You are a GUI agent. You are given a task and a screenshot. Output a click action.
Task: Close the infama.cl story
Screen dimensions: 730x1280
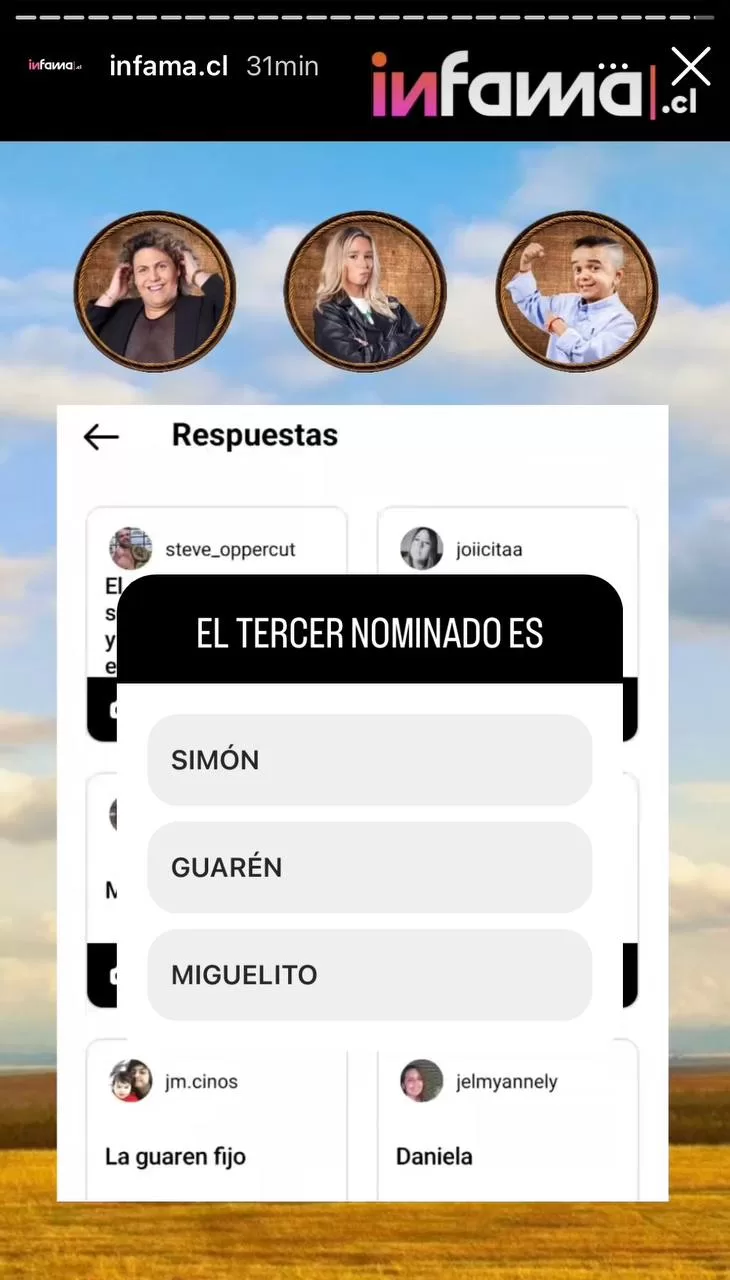tap(690, 67)
